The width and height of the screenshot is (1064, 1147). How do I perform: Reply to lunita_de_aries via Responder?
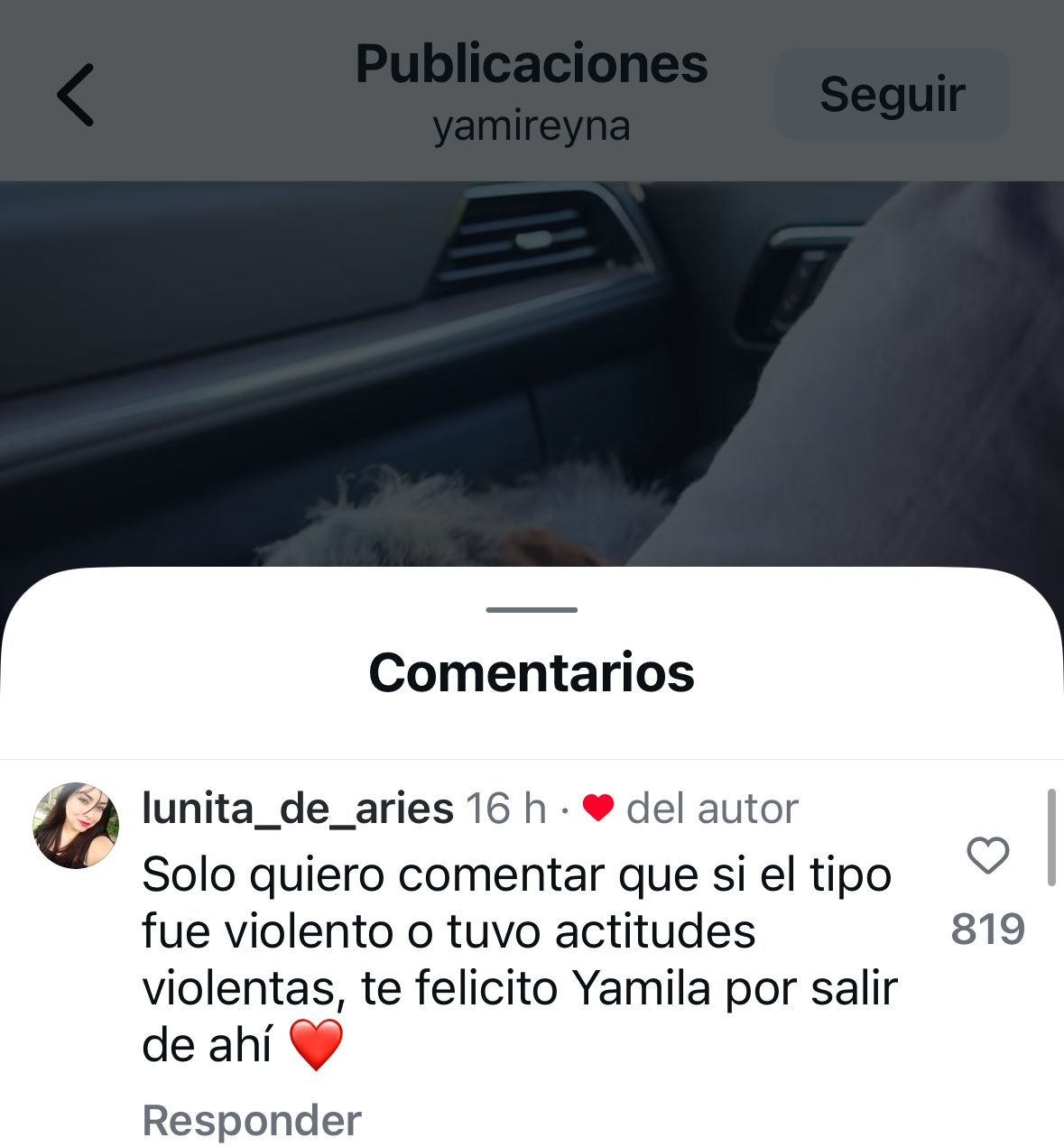click(x=252, y=1120)
